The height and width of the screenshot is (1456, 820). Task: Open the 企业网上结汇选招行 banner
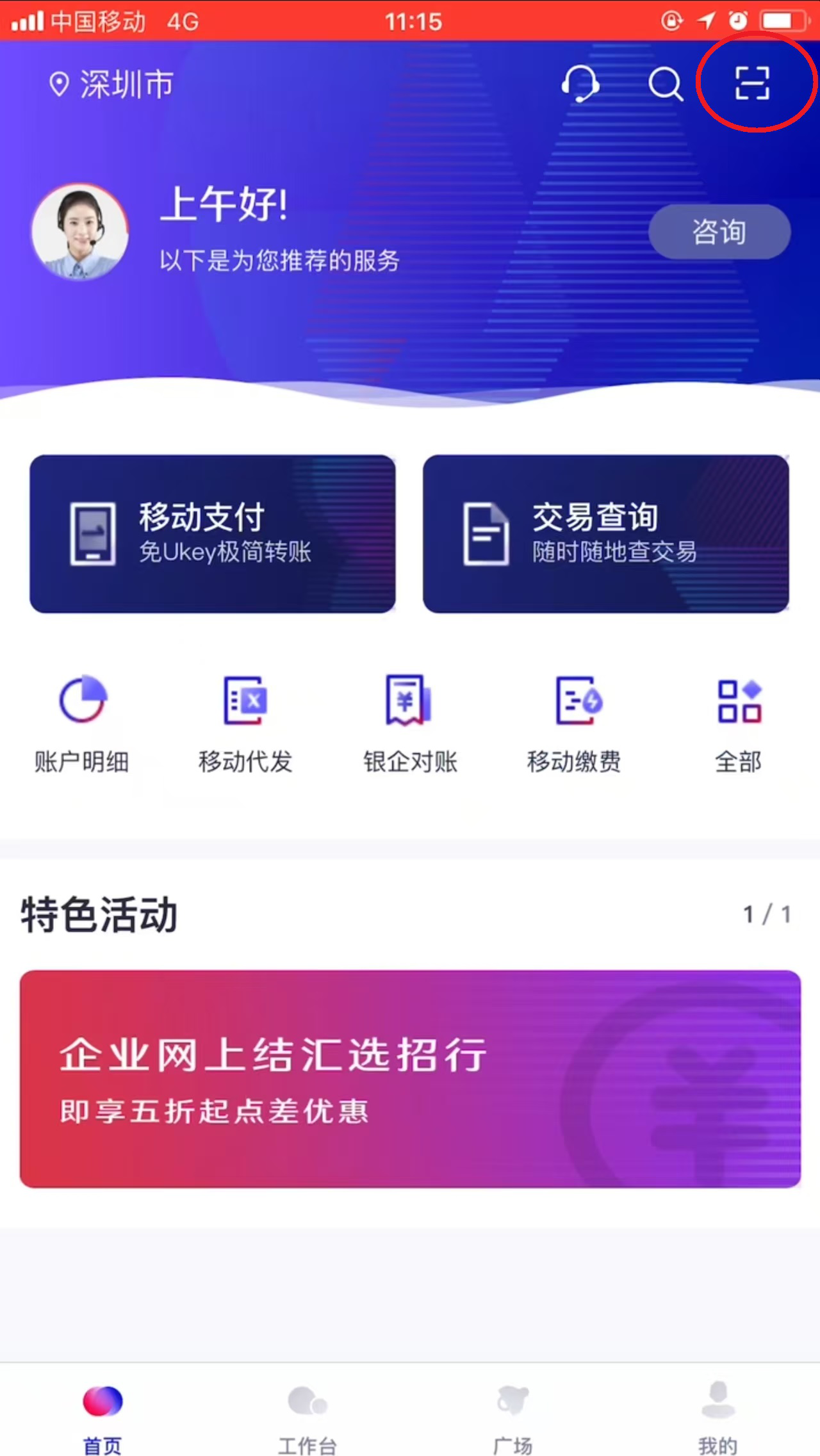[x=410, y=1079]
